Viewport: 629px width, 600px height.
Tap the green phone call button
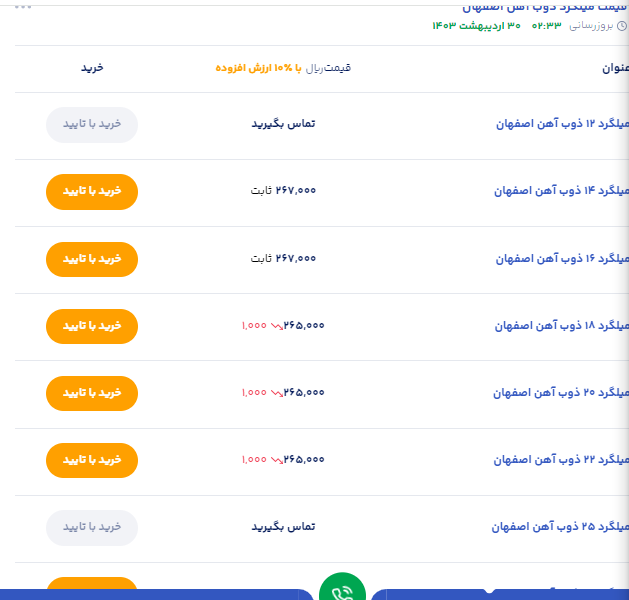click(x=342, y=590)
